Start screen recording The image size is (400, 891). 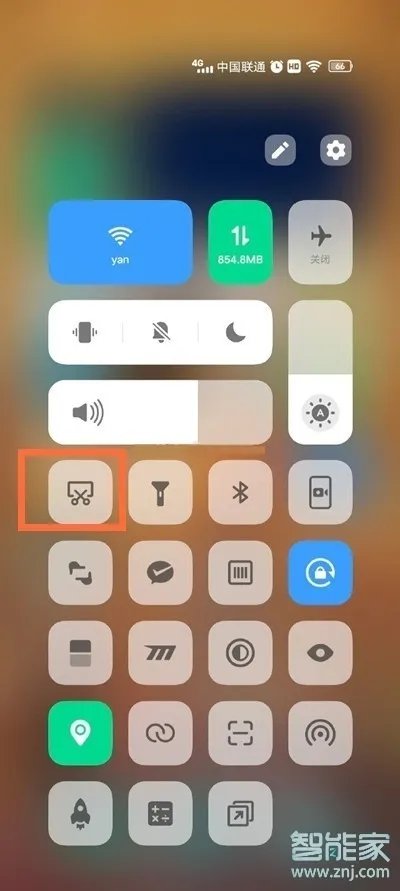point(320,492)
